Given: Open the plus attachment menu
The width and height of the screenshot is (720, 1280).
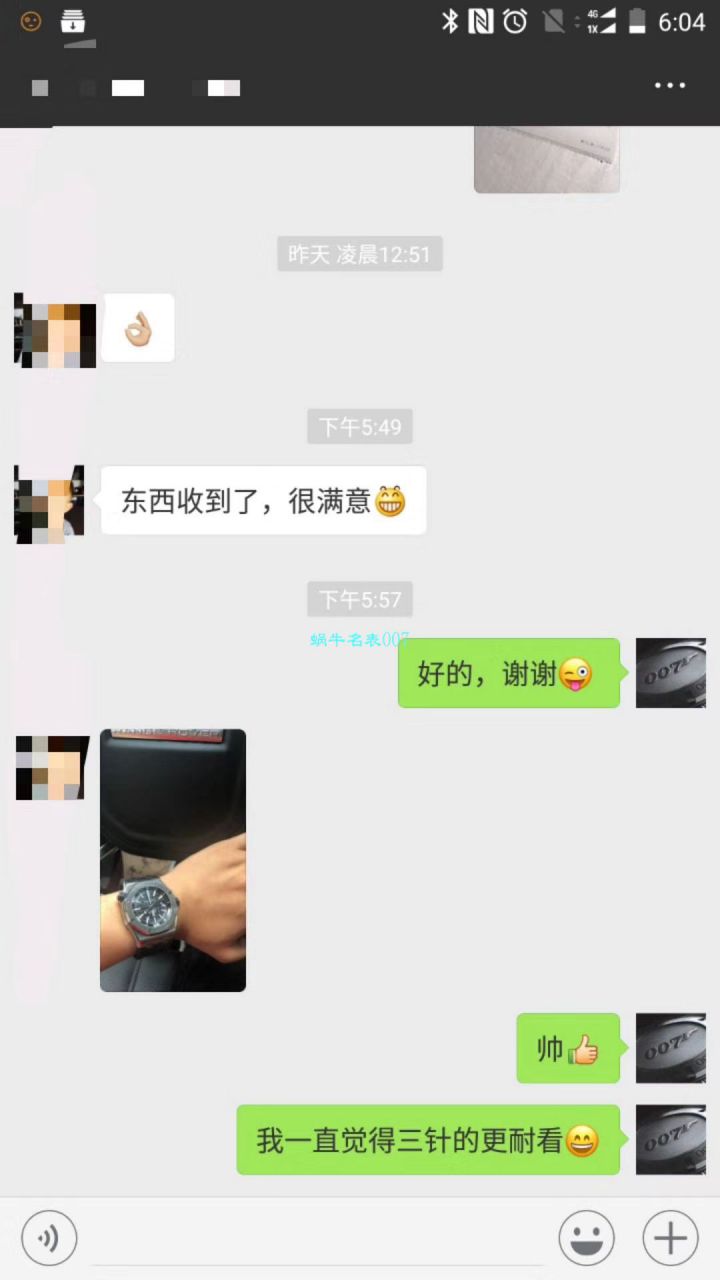Looking at the screenshot, I should point(670,1239).
